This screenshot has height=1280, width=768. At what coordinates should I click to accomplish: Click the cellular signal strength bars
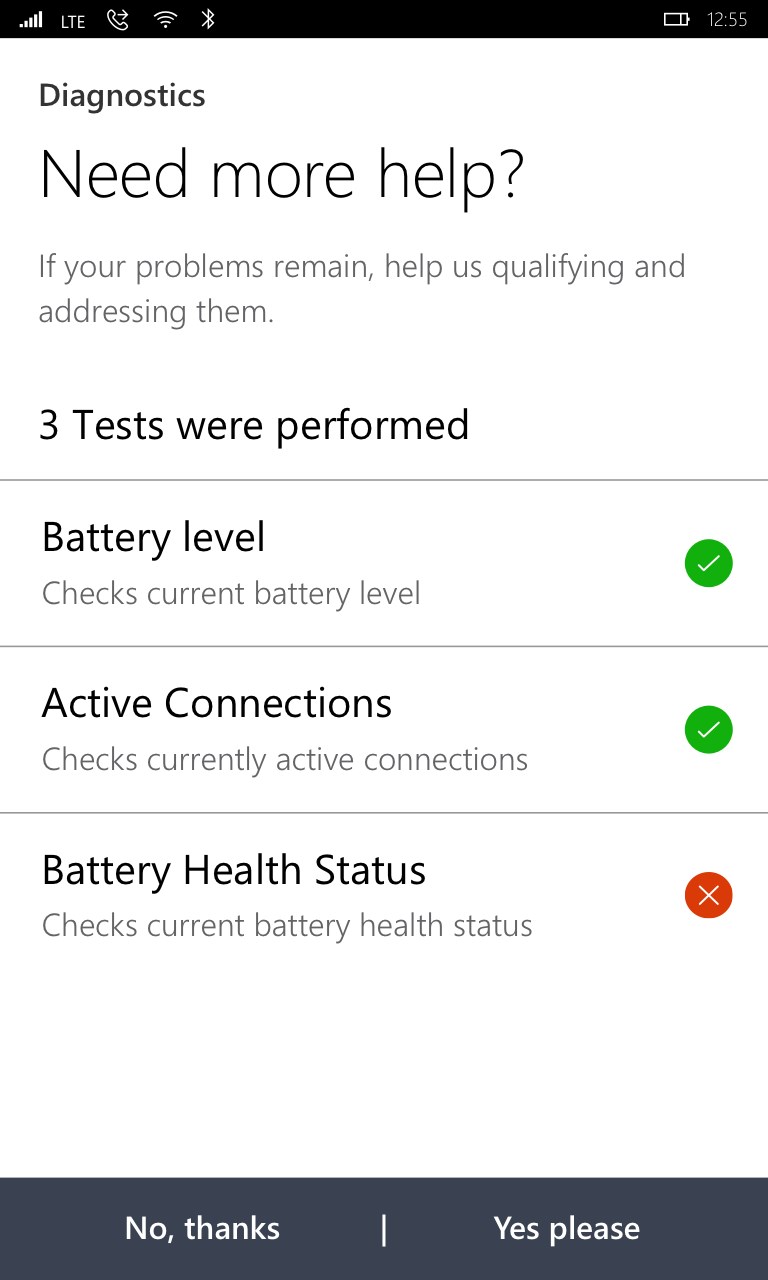pos(32,19)
